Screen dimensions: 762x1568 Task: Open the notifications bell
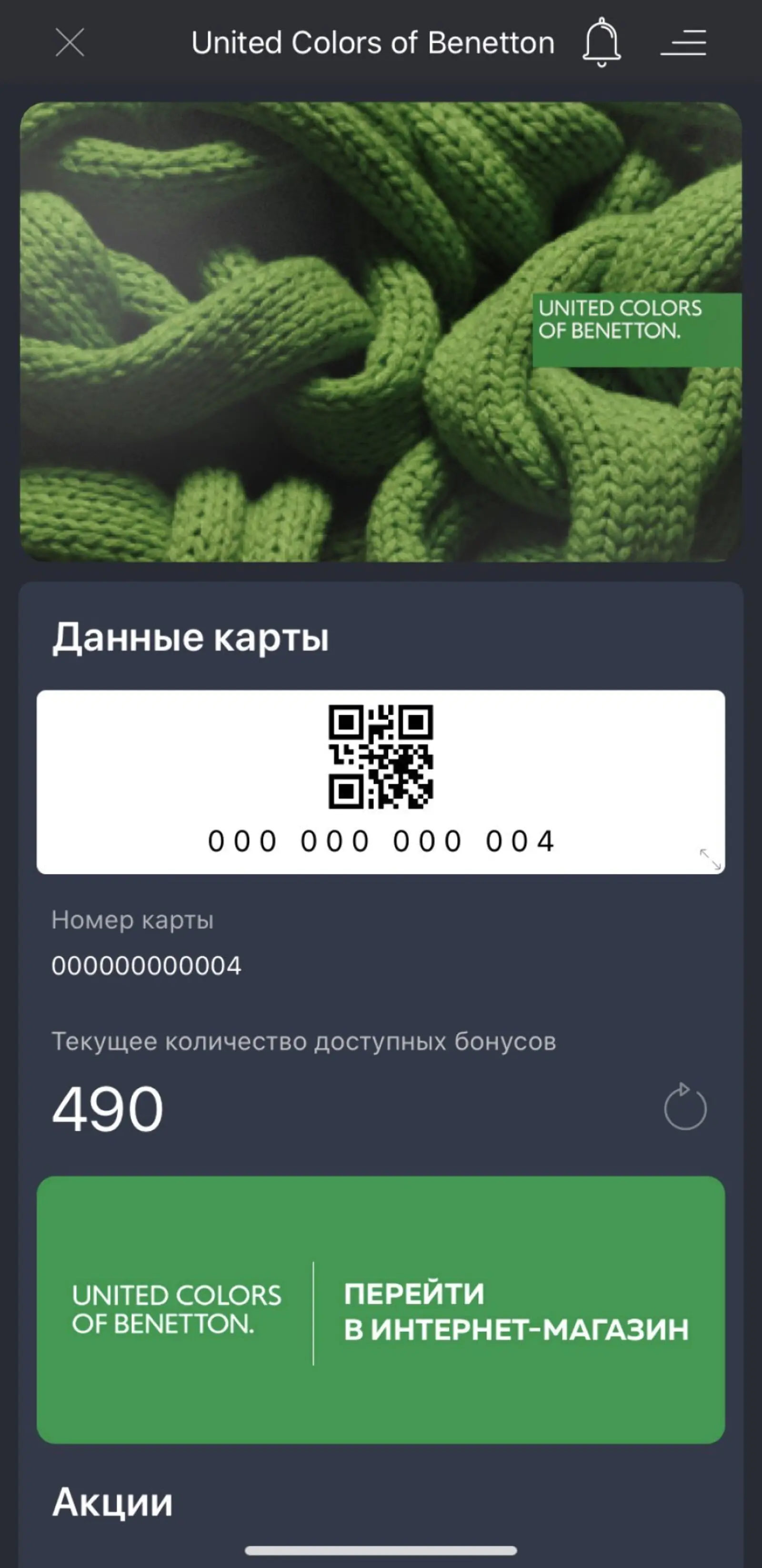[602, 42]
